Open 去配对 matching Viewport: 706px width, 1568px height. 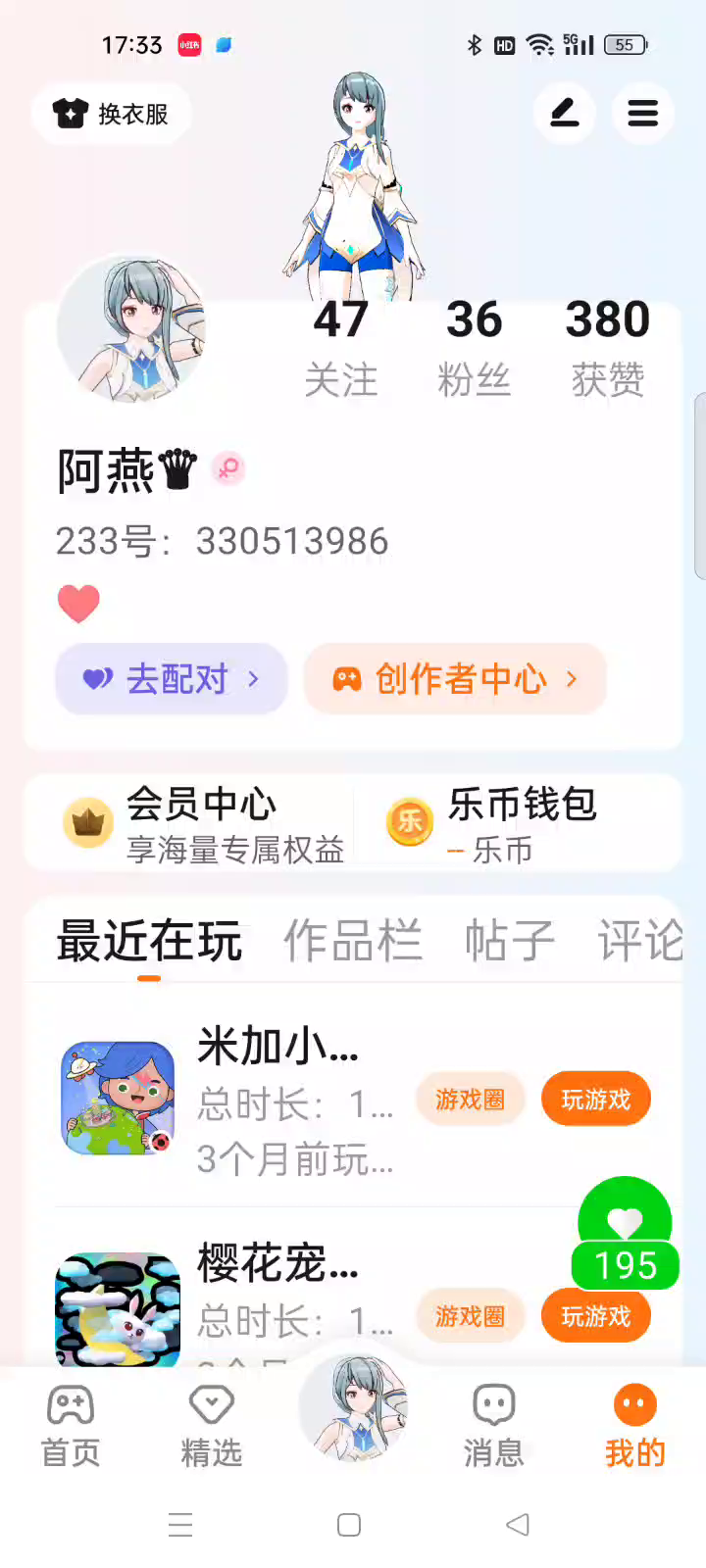[x=172, y=678]
